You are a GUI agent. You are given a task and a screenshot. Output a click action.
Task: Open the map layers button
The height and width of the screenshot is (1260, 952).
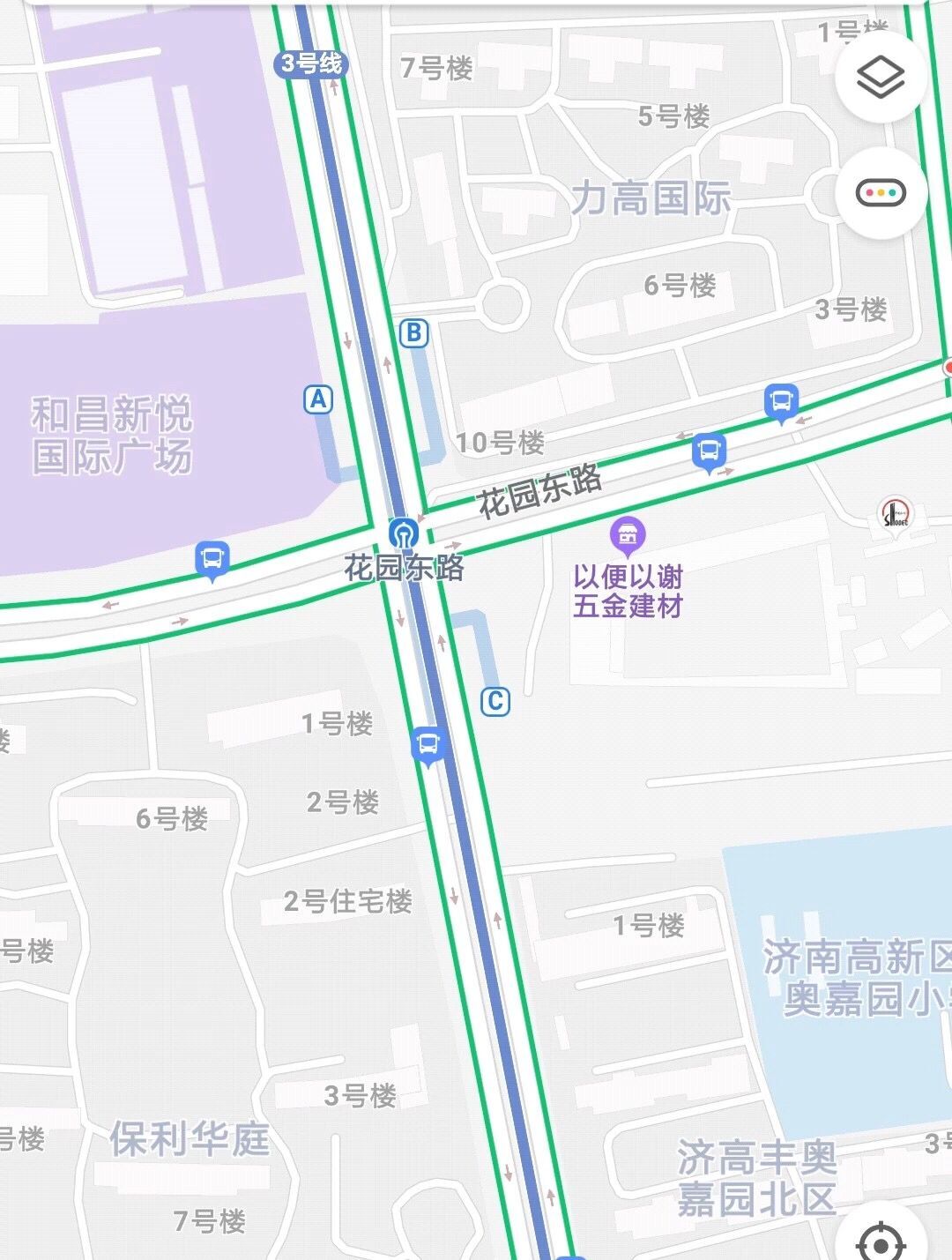(881, 78)
